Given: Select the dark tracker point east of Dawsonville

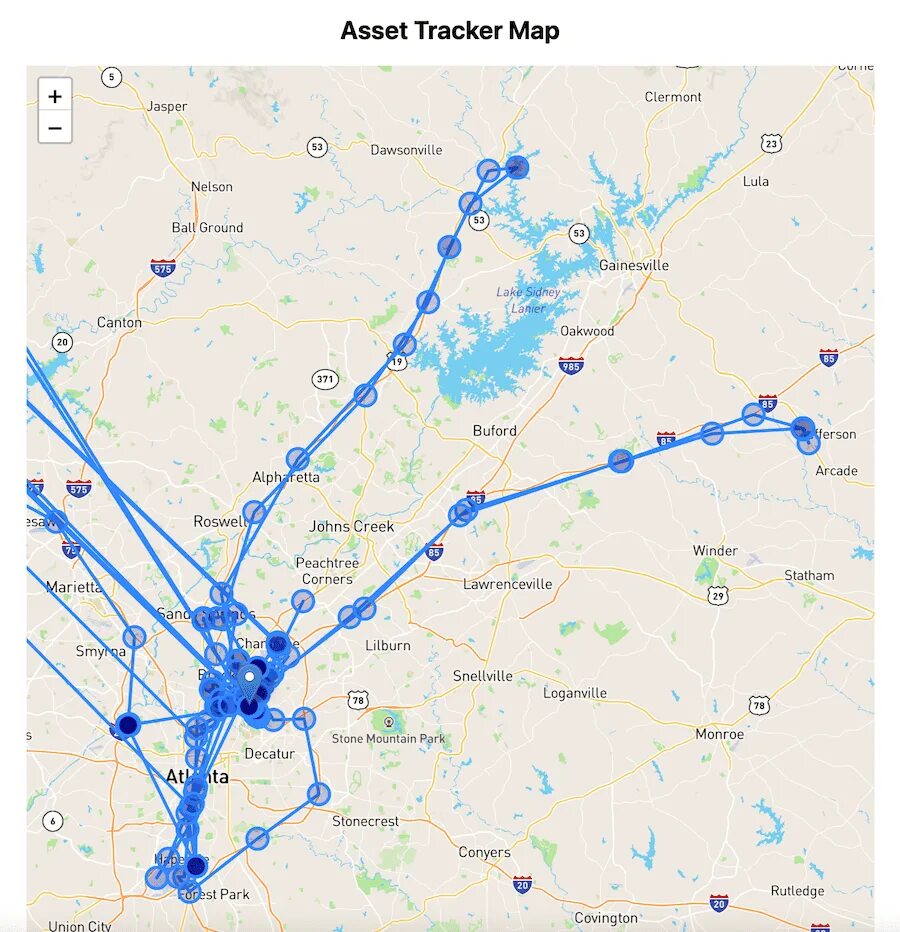Looking at the screenshot, I should point(516,166).
